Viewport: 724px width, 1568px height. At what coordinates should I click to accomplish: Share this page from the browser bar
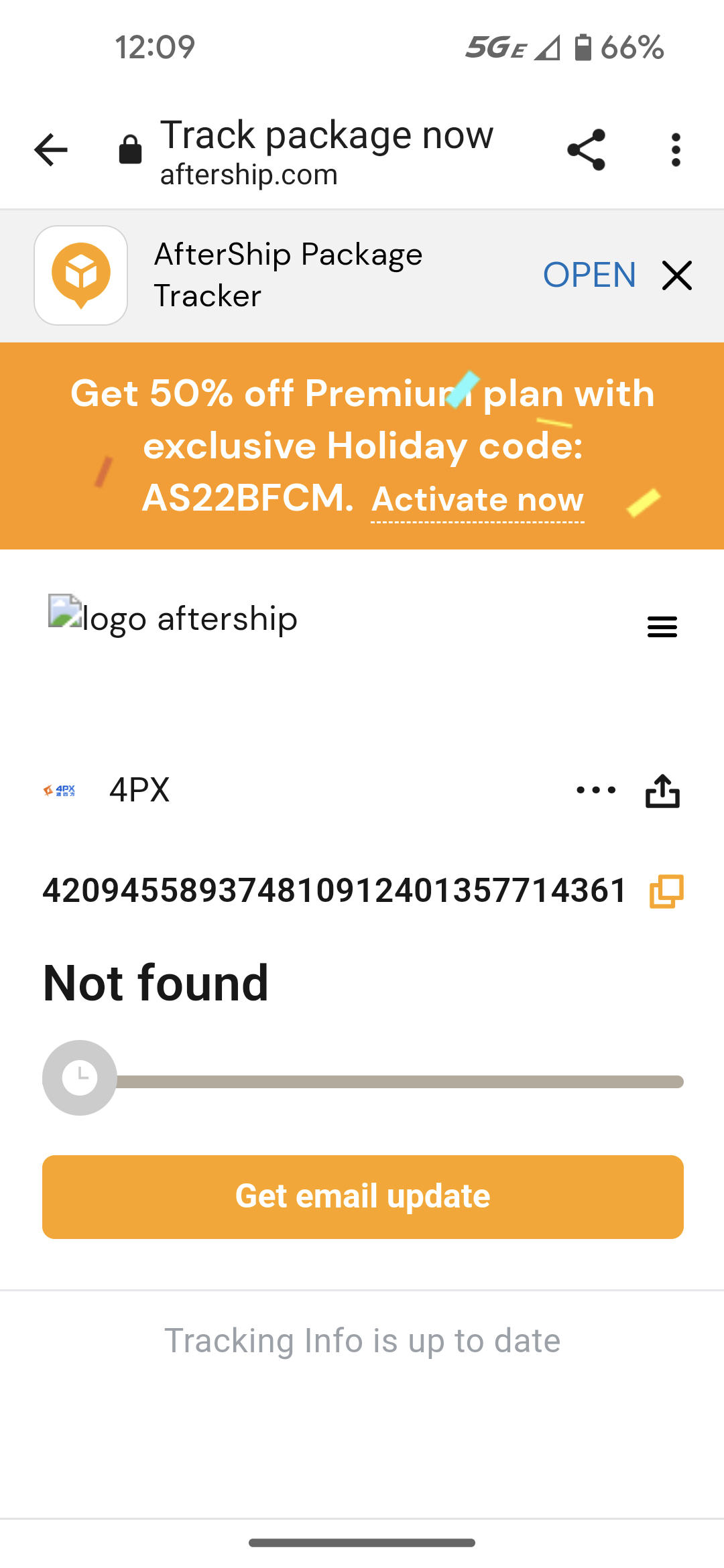pos(586,149)
